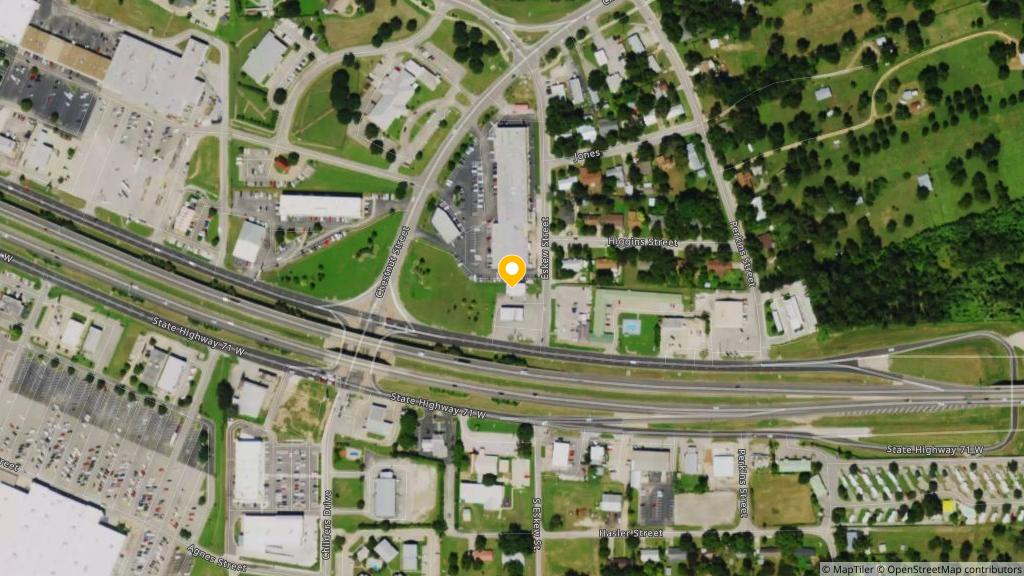Viewport: 1024px width, 576px height.
Task: Open the OpenStreetMap contributors link
Action: 951,569
